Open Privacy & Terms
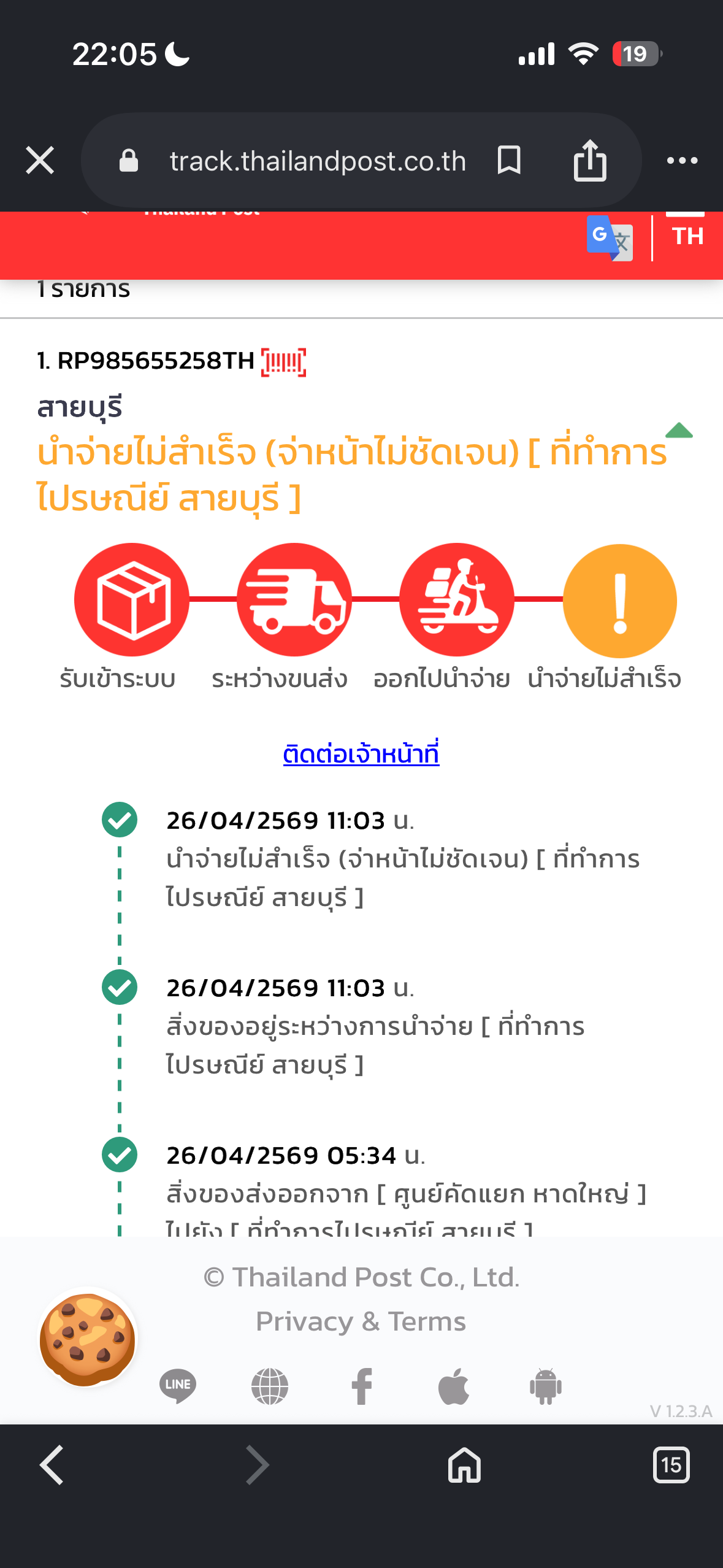Image resolution: width=723 pixels, height=1568 pixels. [361, 1321]
